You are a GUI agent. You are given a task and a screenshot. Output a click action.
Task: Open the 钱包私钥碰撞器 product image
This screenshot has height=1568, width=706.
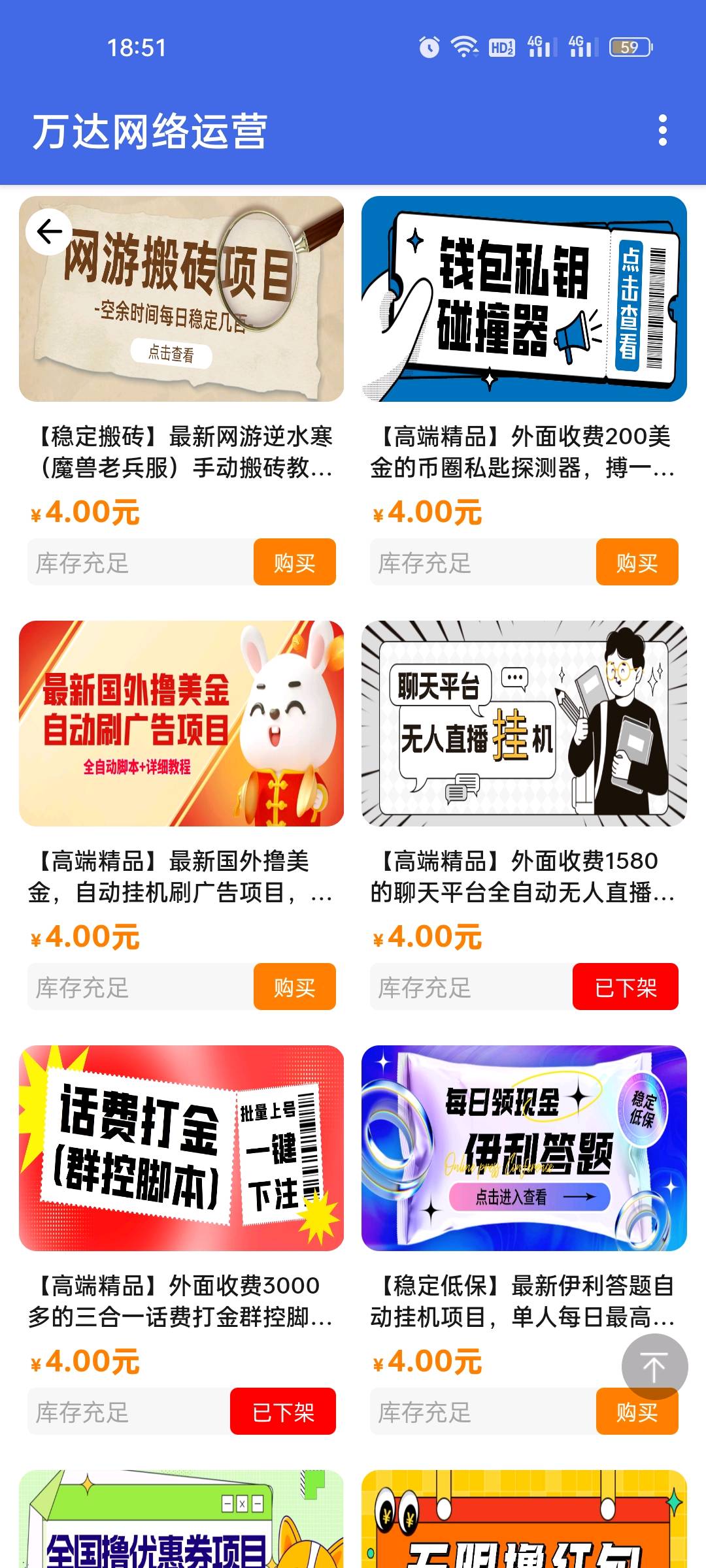(524, 299)
